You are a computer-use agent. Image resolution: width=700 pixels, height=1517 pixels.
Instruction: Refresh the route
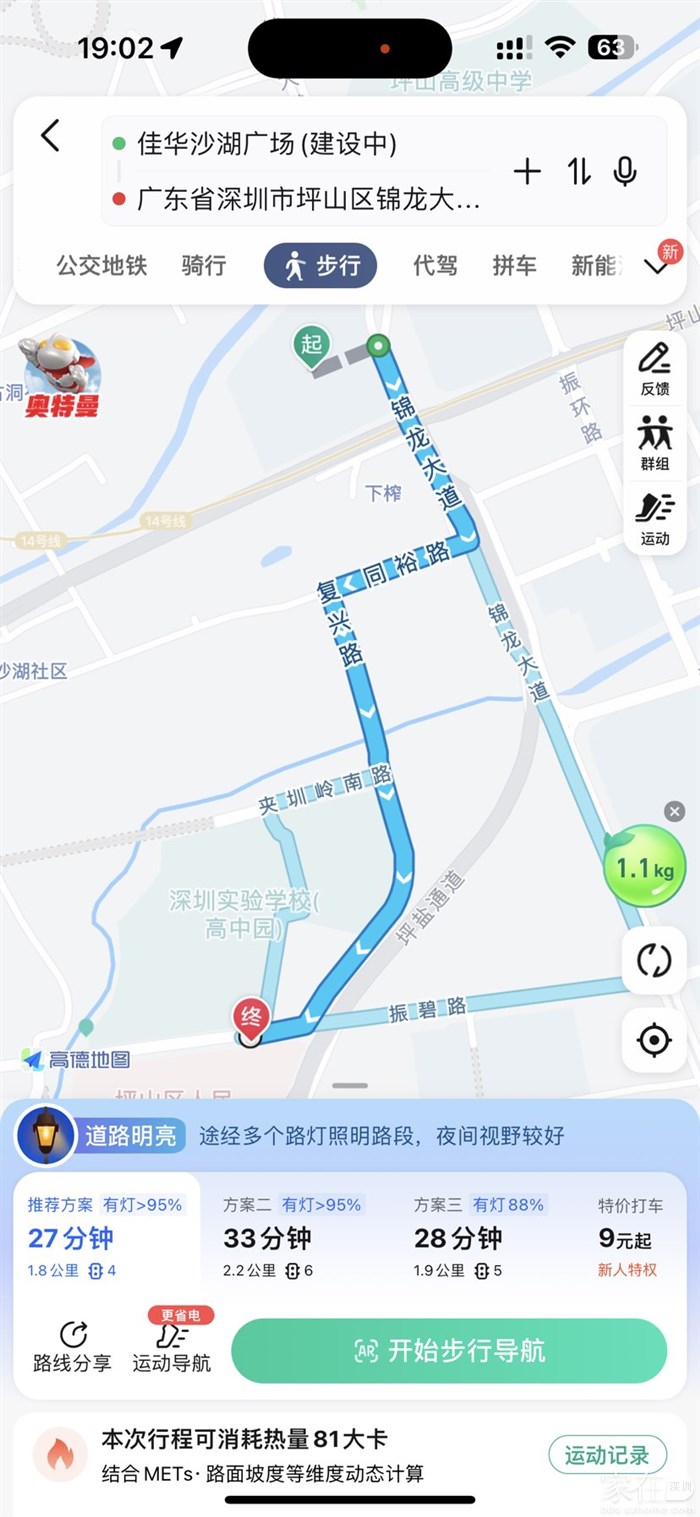(654, 960)
